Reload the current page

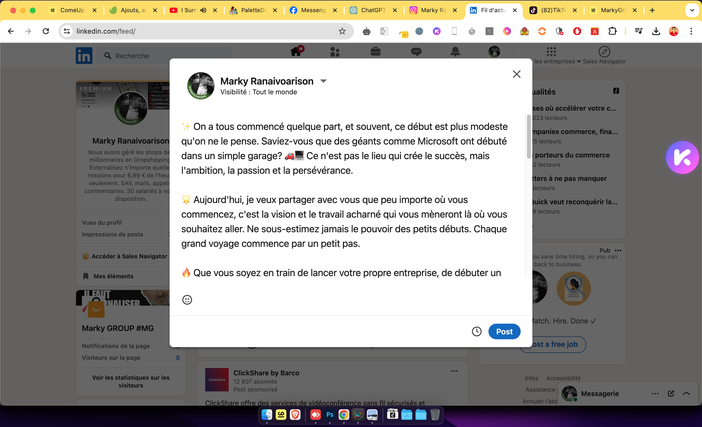47,31
